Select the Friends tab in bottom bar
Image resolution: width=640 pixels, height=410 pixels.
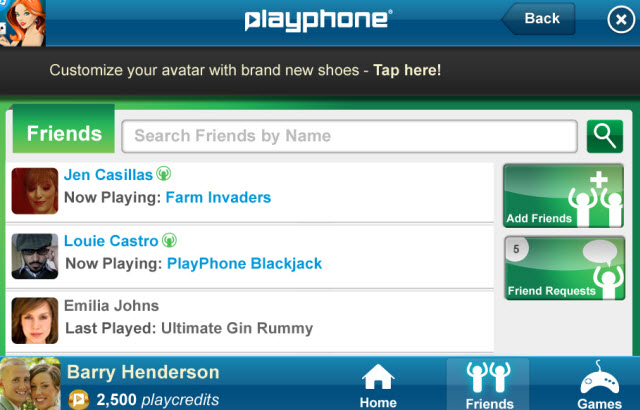[x=489, y=386]
